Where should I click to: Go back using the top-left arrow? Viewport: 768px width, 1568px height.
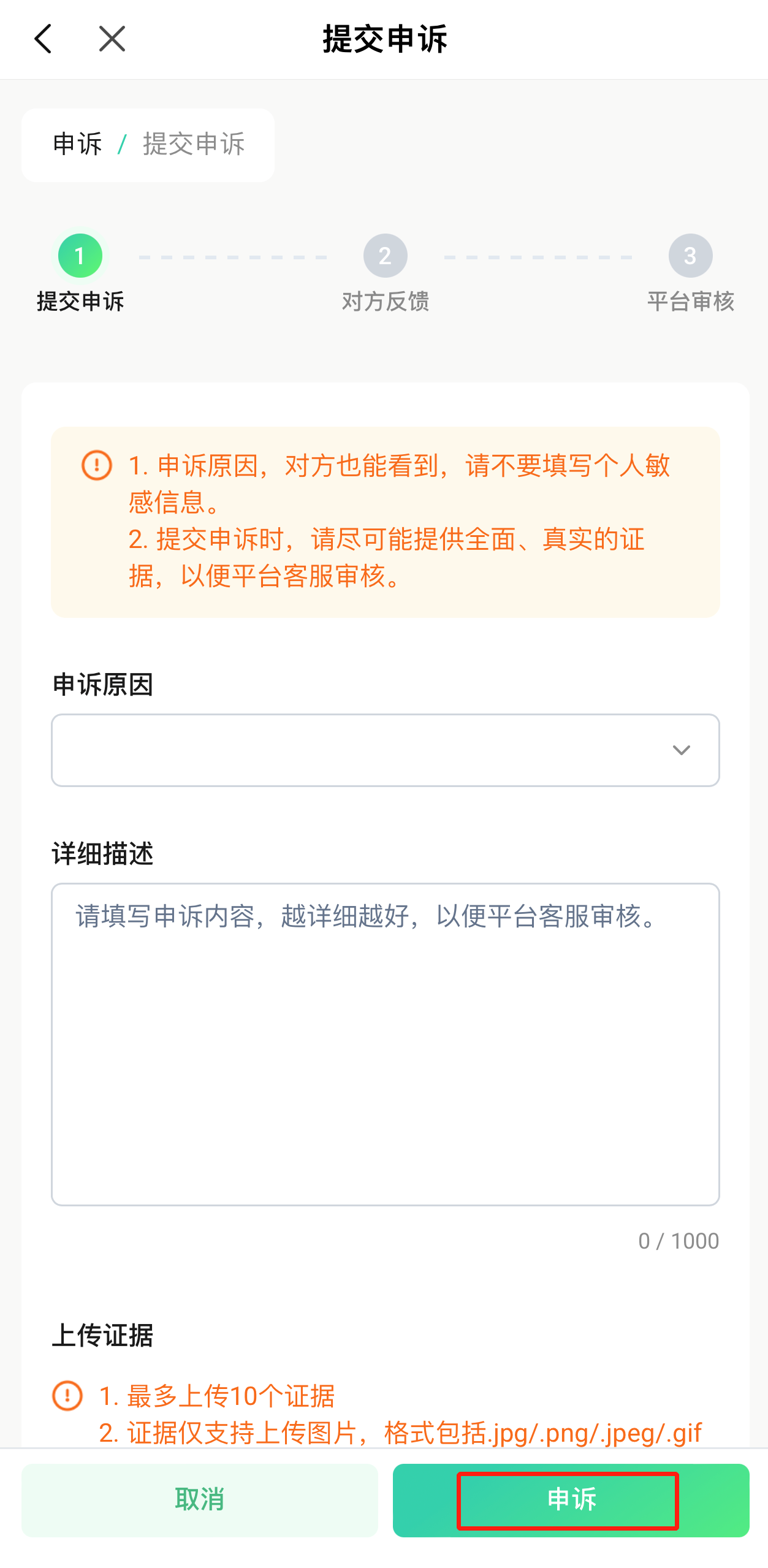[43, 39]
